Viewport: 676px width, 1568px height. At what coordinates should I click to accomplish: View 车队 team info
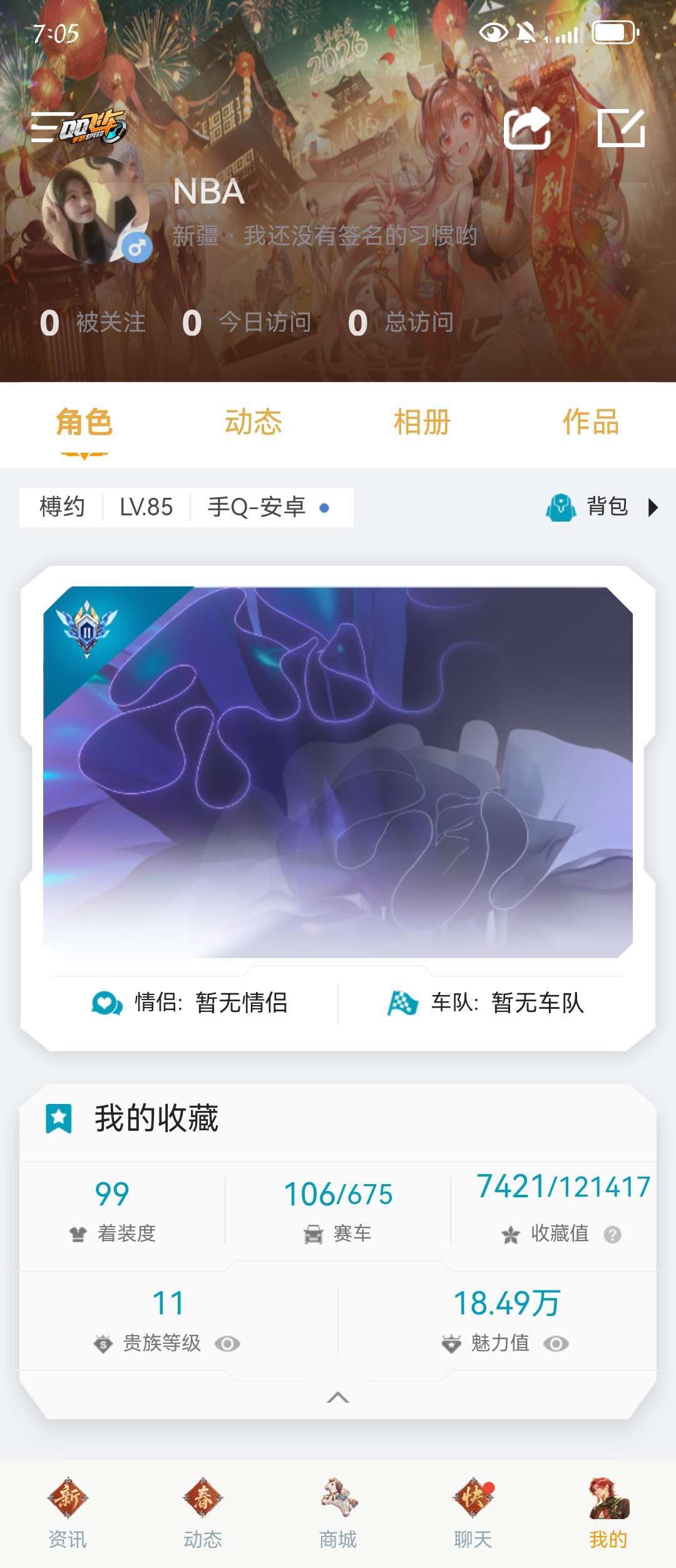(486, 1003)
